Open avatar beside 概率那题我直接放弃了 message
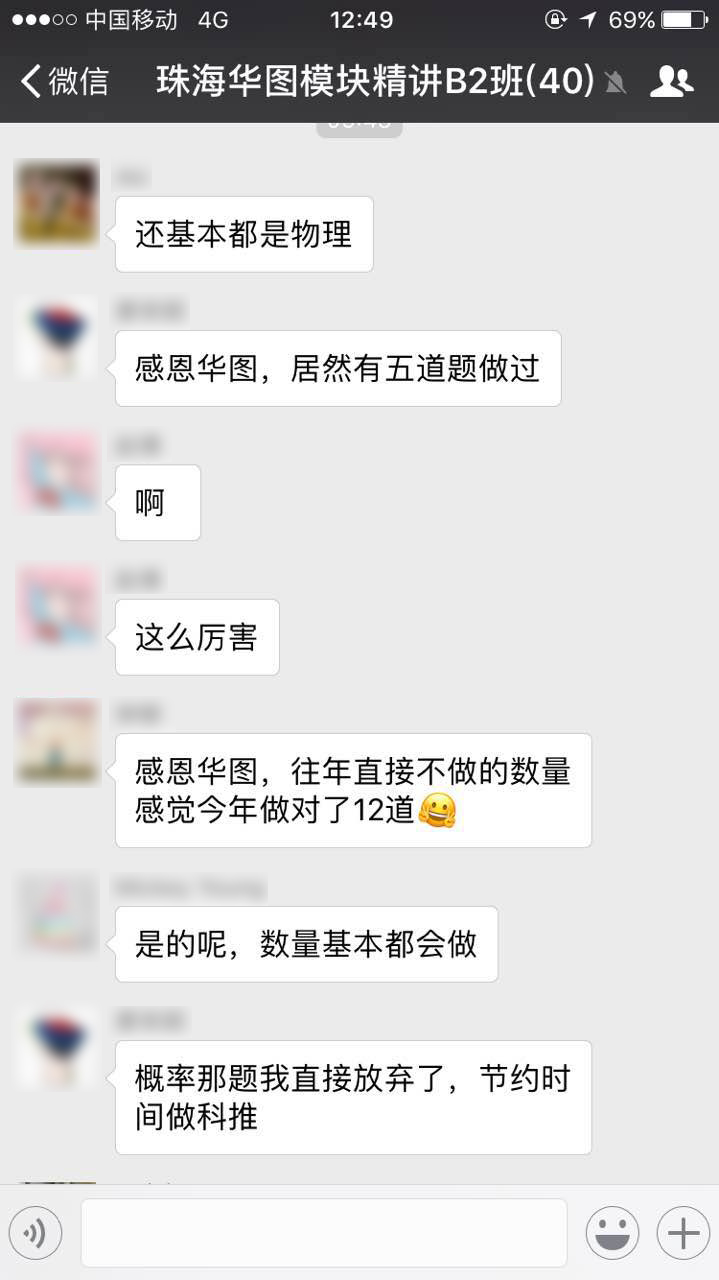The image size is (719, 1280). [57, 1047]
